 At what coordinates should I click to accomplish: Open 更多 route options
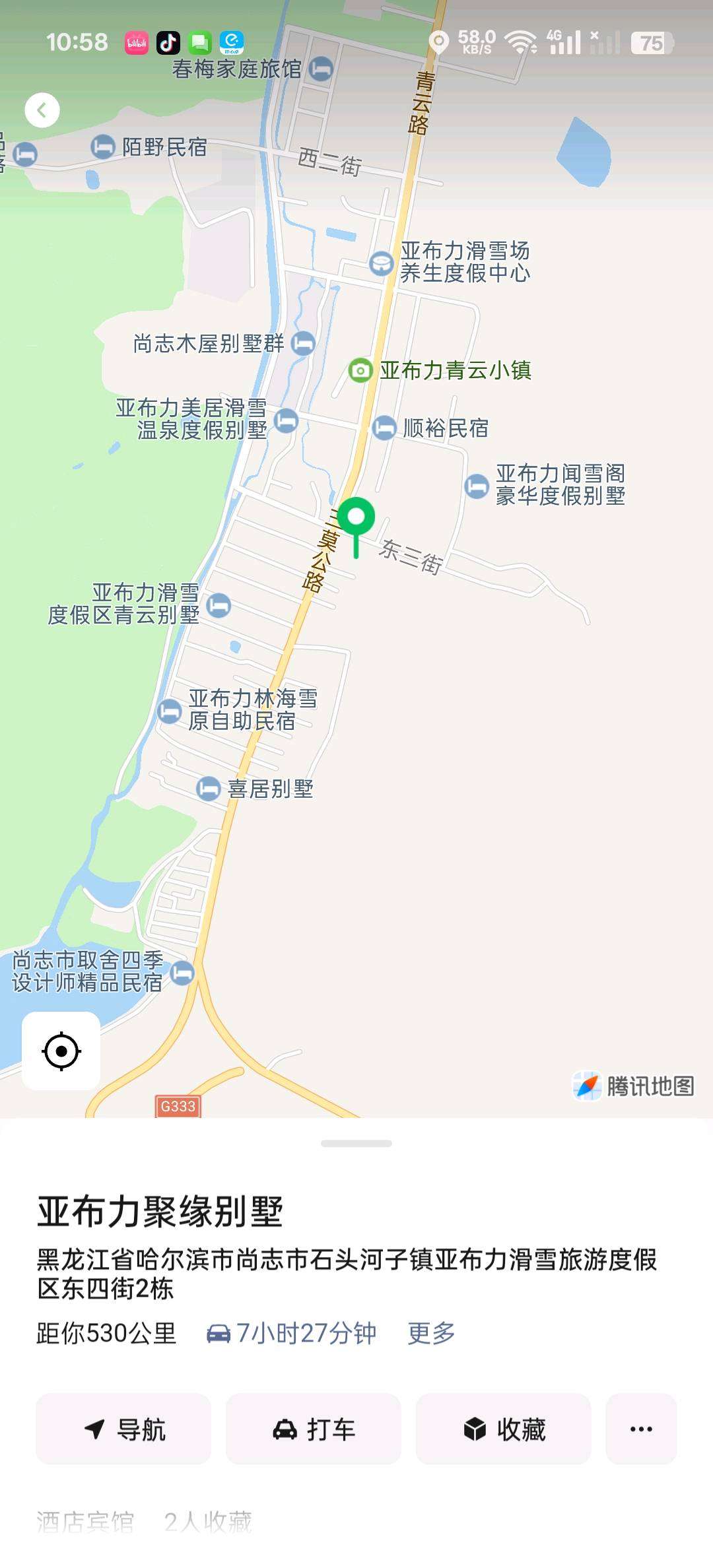click(431, 1333)
